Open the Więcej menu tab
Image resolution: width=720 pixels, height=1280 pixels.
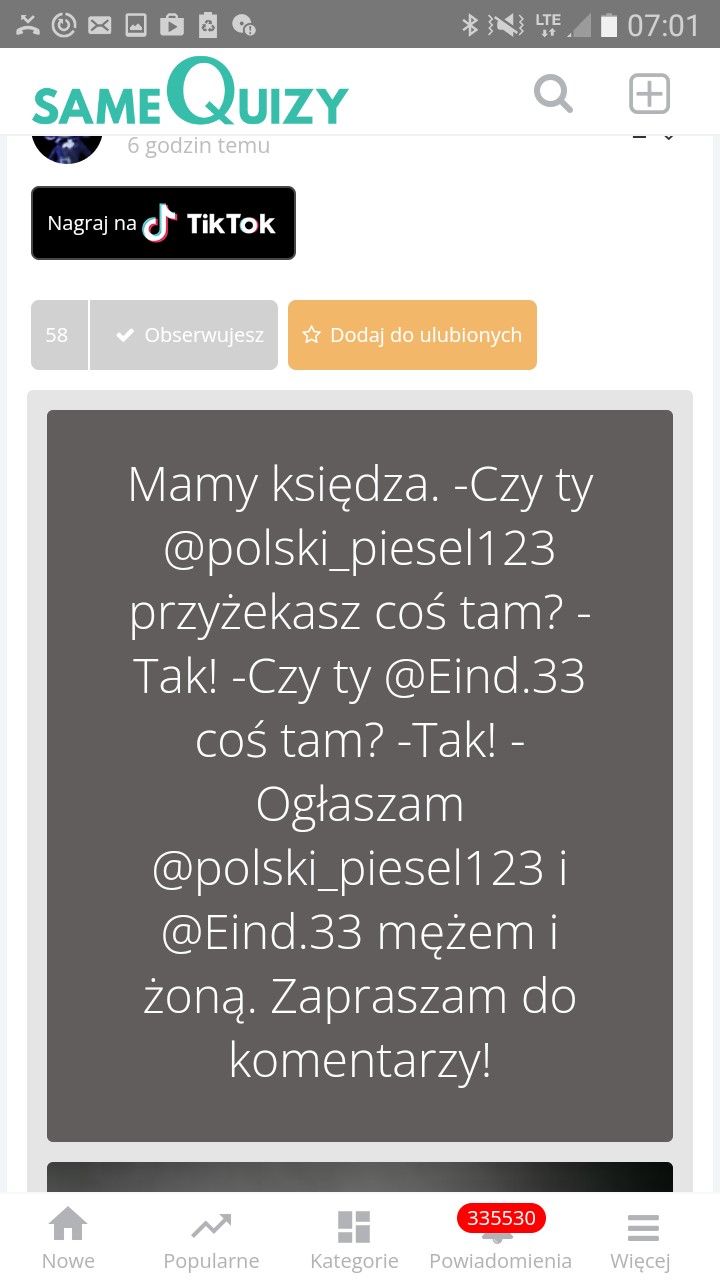tap(641, 1238)
